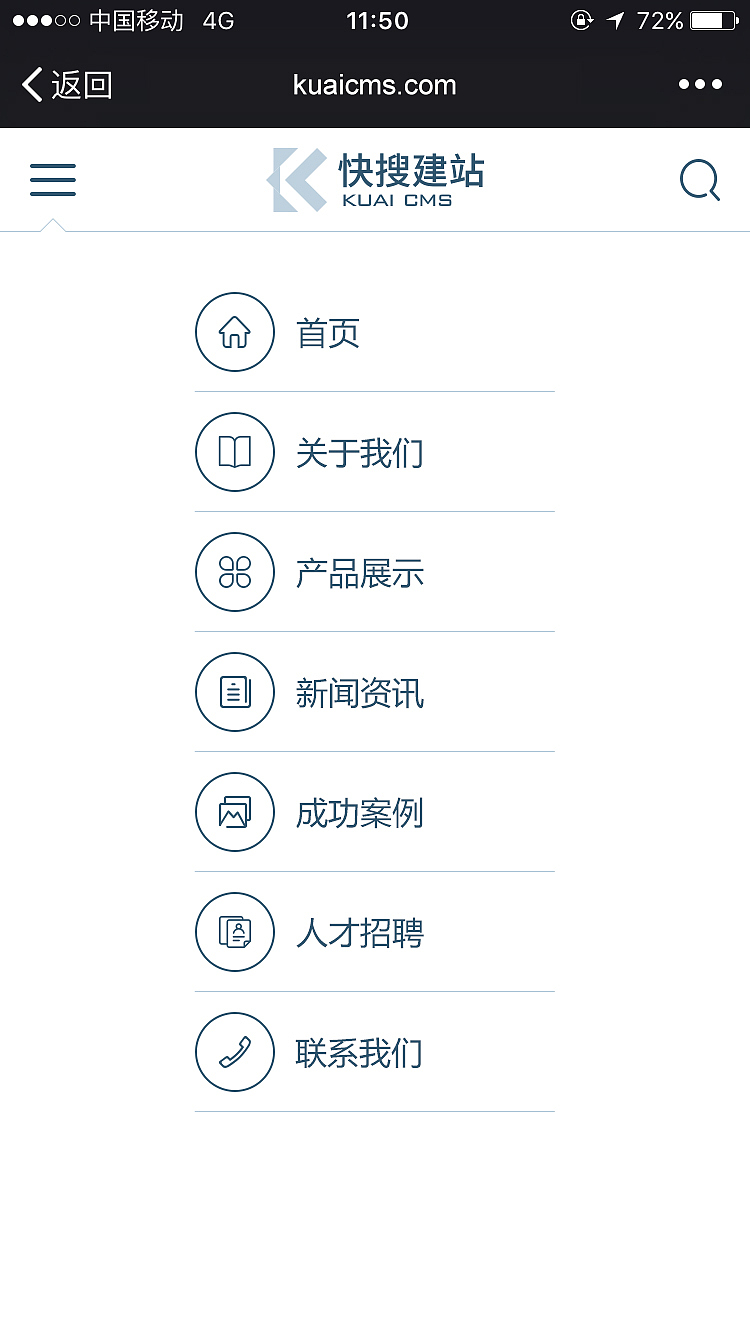Open the 产品展示 menu entry
750x1334 pixels.
pyautogui.click(x=360, y=572)
